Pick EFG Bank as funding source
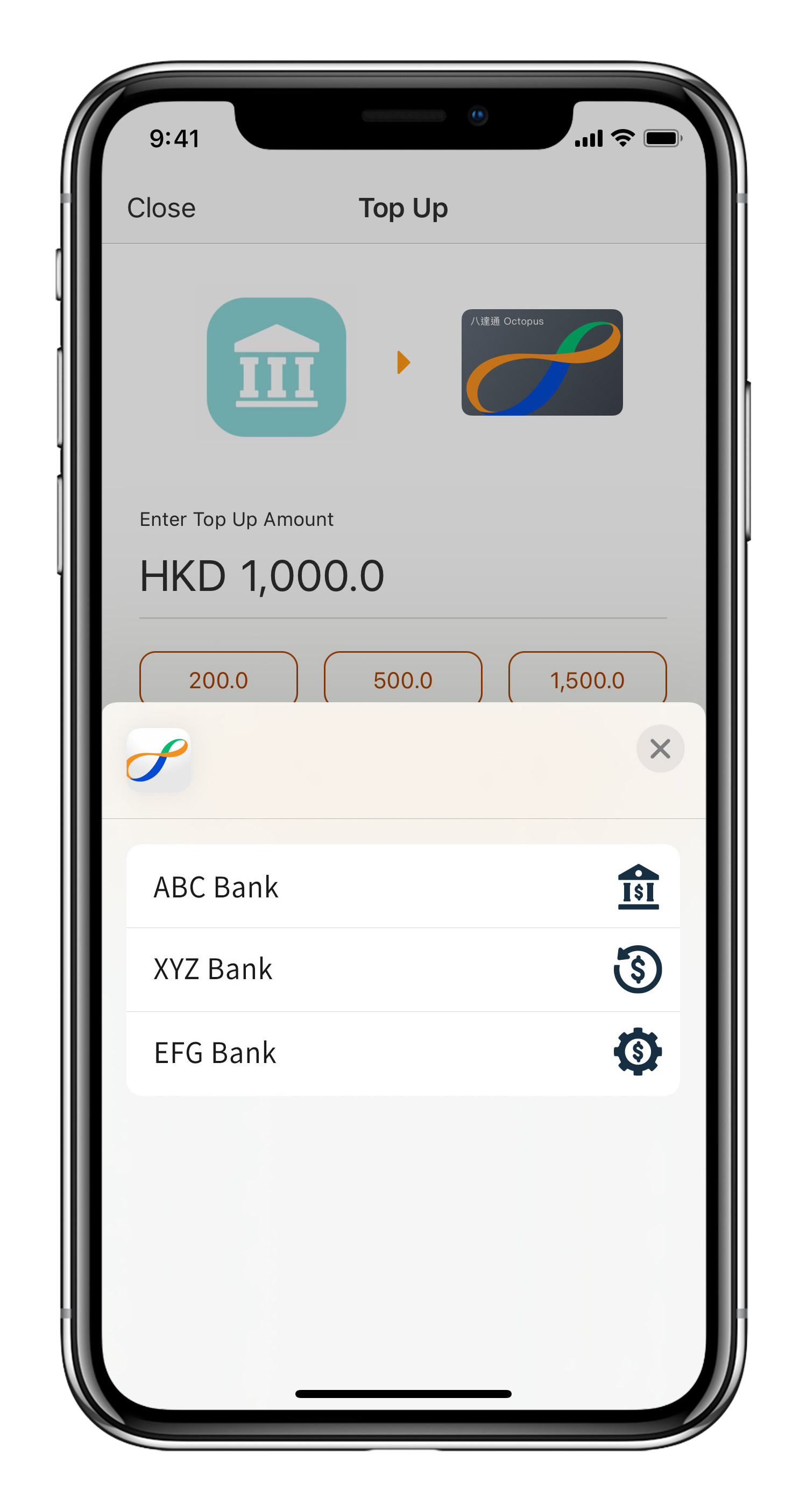This screenshot has width=807, height=1512. point(403,1052)
